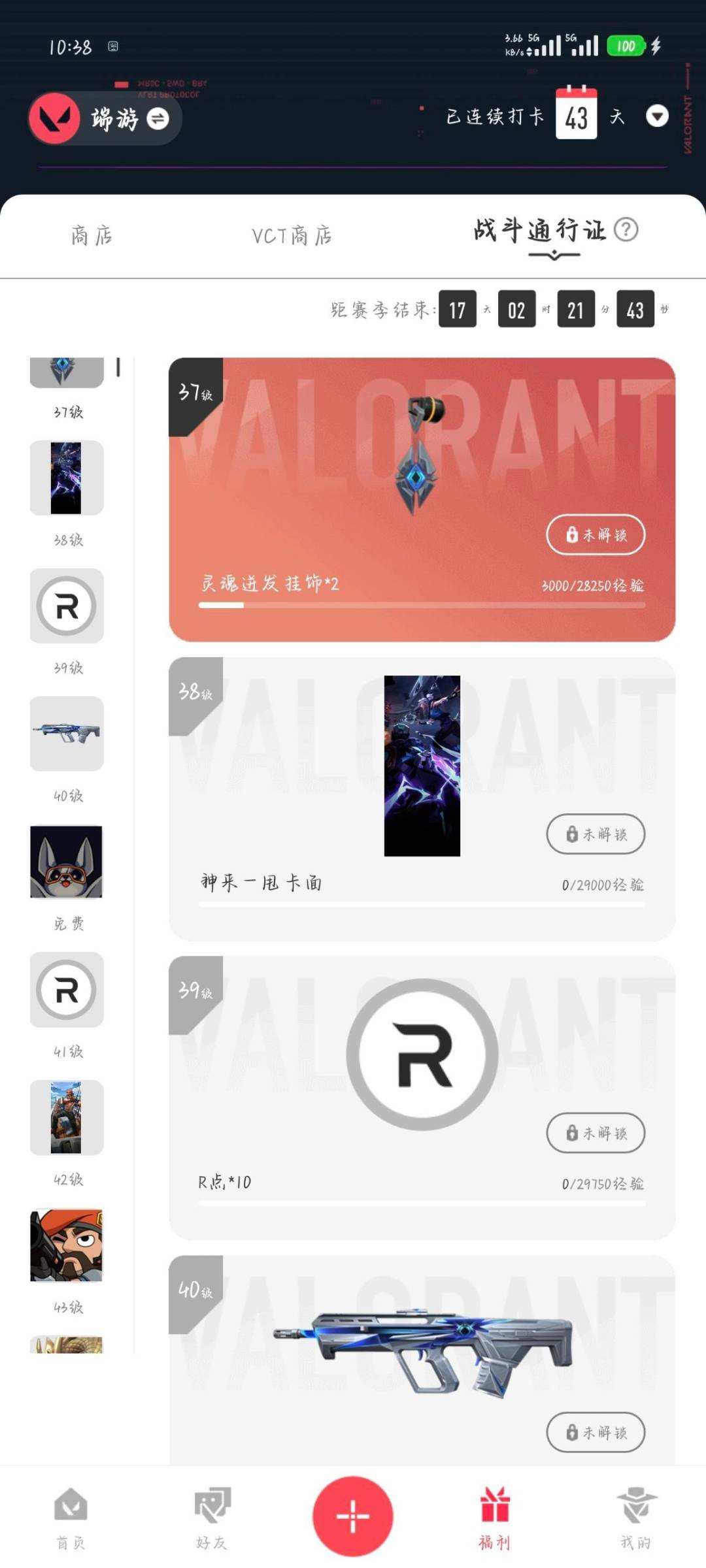This screenshot has width=706, height=1568.
Task: Tap the 未解锁 button on the level 40 weapon card
Action: (595, 1433)
